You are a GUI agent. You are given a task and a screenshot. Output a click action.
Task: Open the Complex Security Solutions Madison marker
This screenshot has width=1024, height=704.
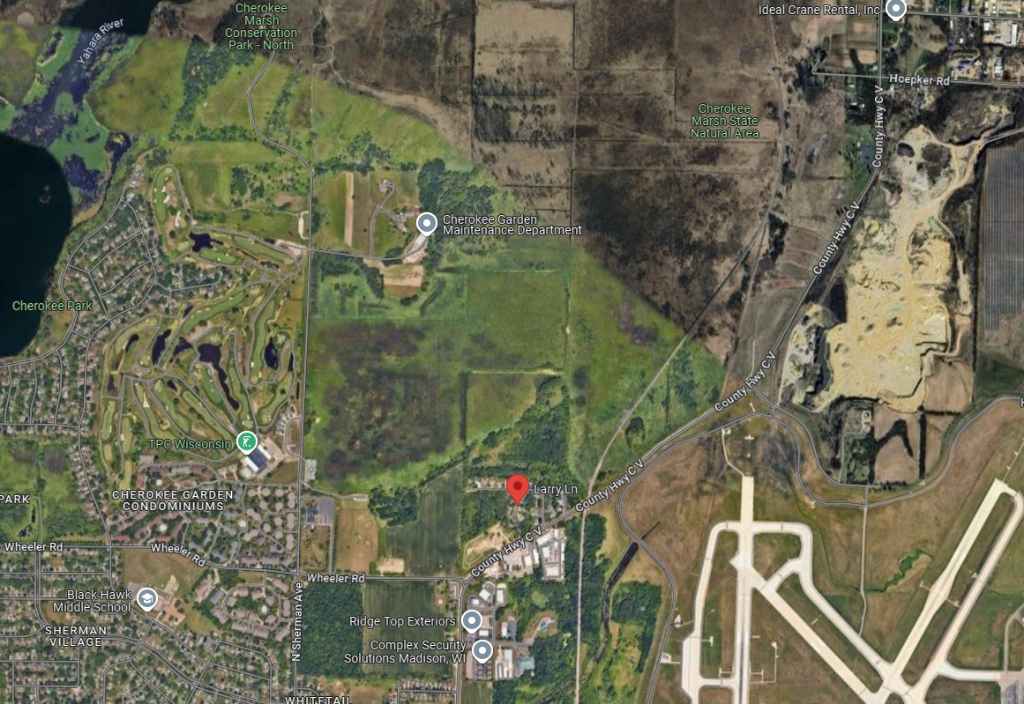tap(482, 652)
